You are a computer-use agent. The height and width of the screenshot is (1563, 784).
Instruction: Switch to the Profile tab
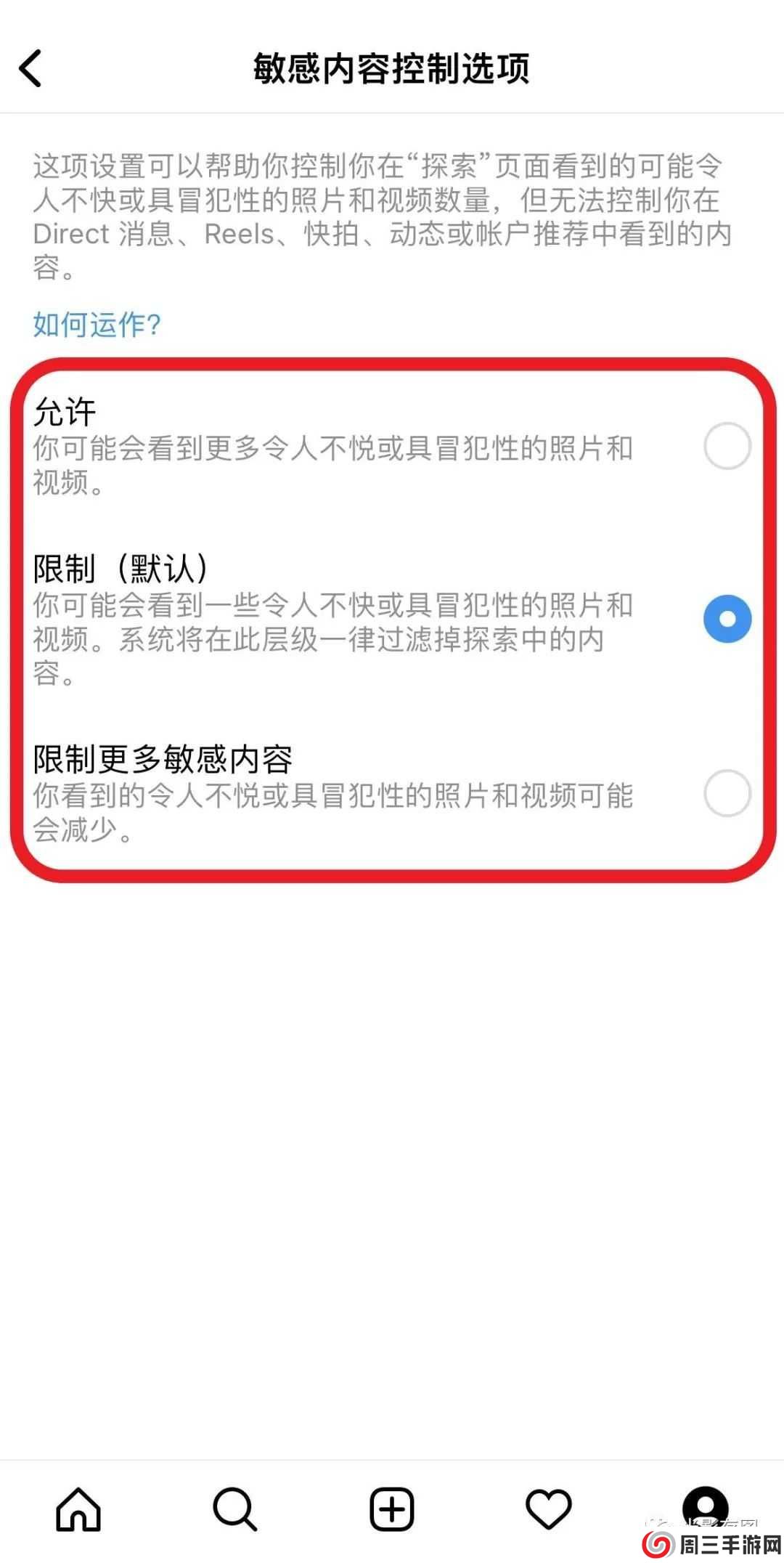(705, 1505)
